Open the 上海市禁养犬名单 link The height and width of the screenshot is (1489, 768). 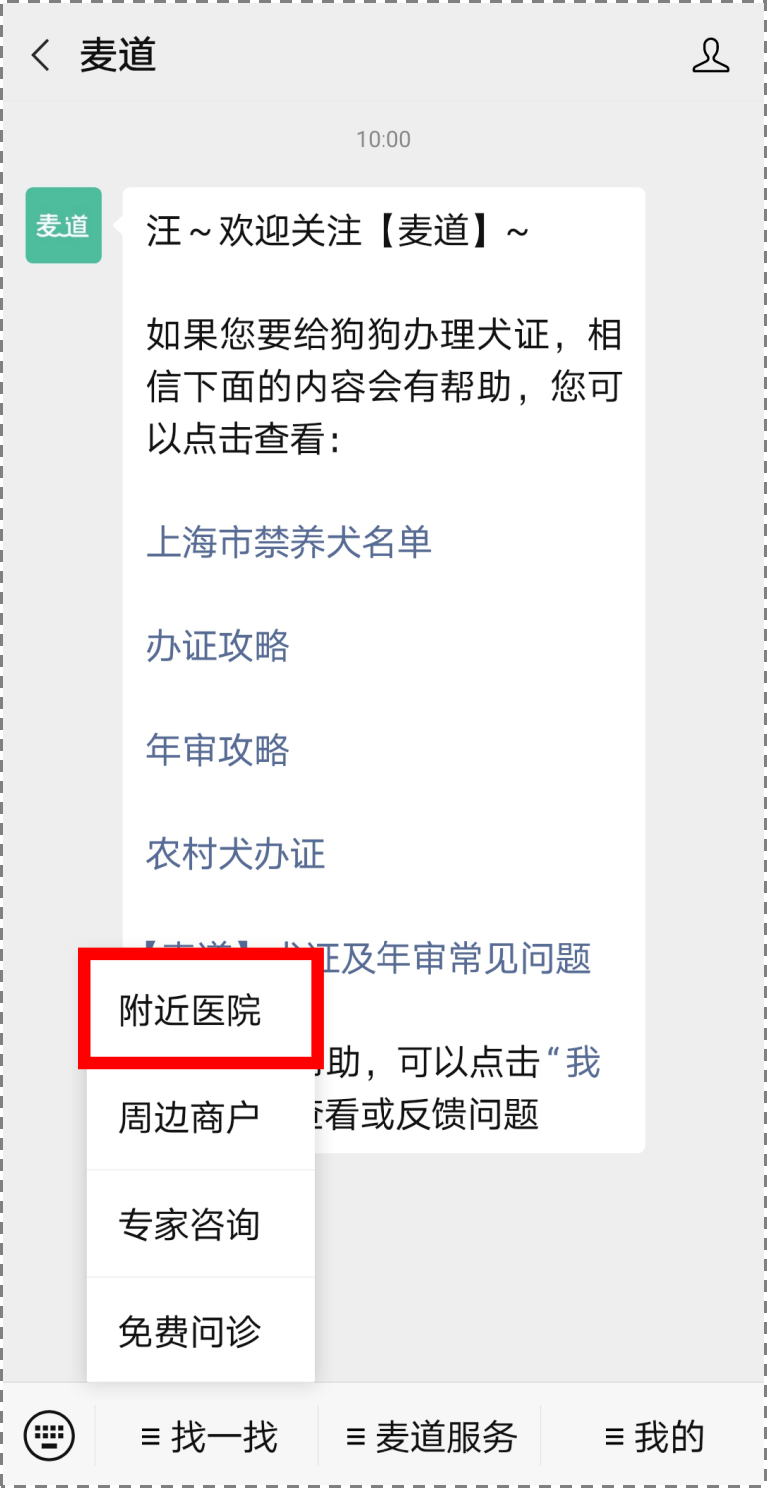[x=288, y=542]
